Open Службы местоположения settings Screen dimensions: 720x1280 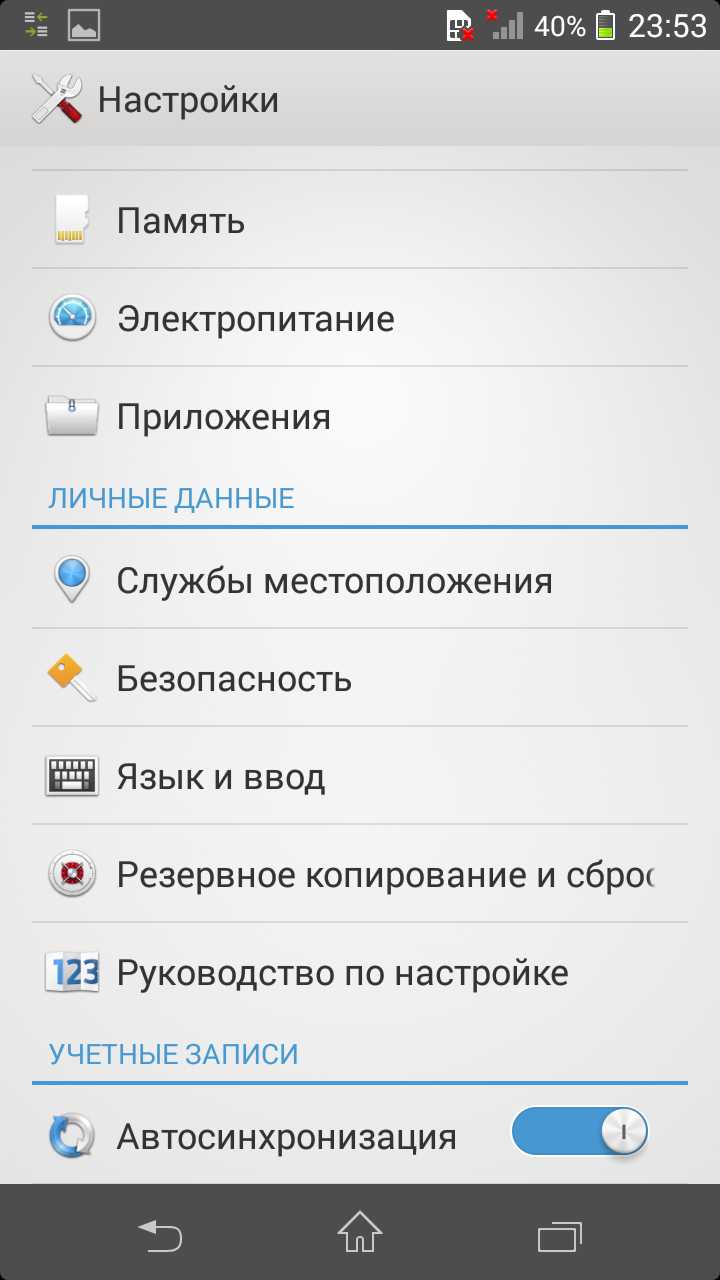click(360, 580)
